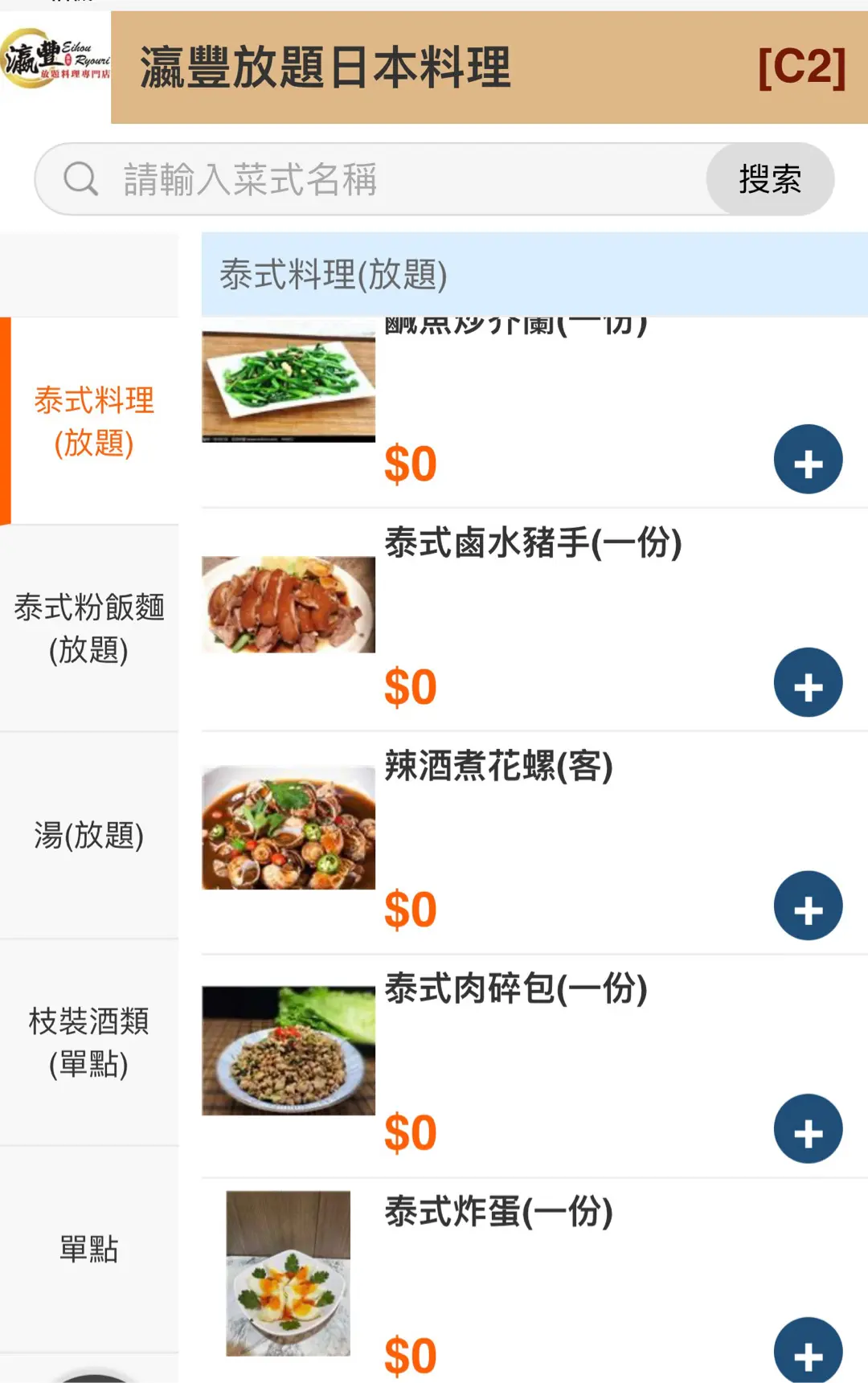Screen dimensions: 868x1383
Task: Switch to 枝裝酒類(單點) category
Action: point(89,1042)
